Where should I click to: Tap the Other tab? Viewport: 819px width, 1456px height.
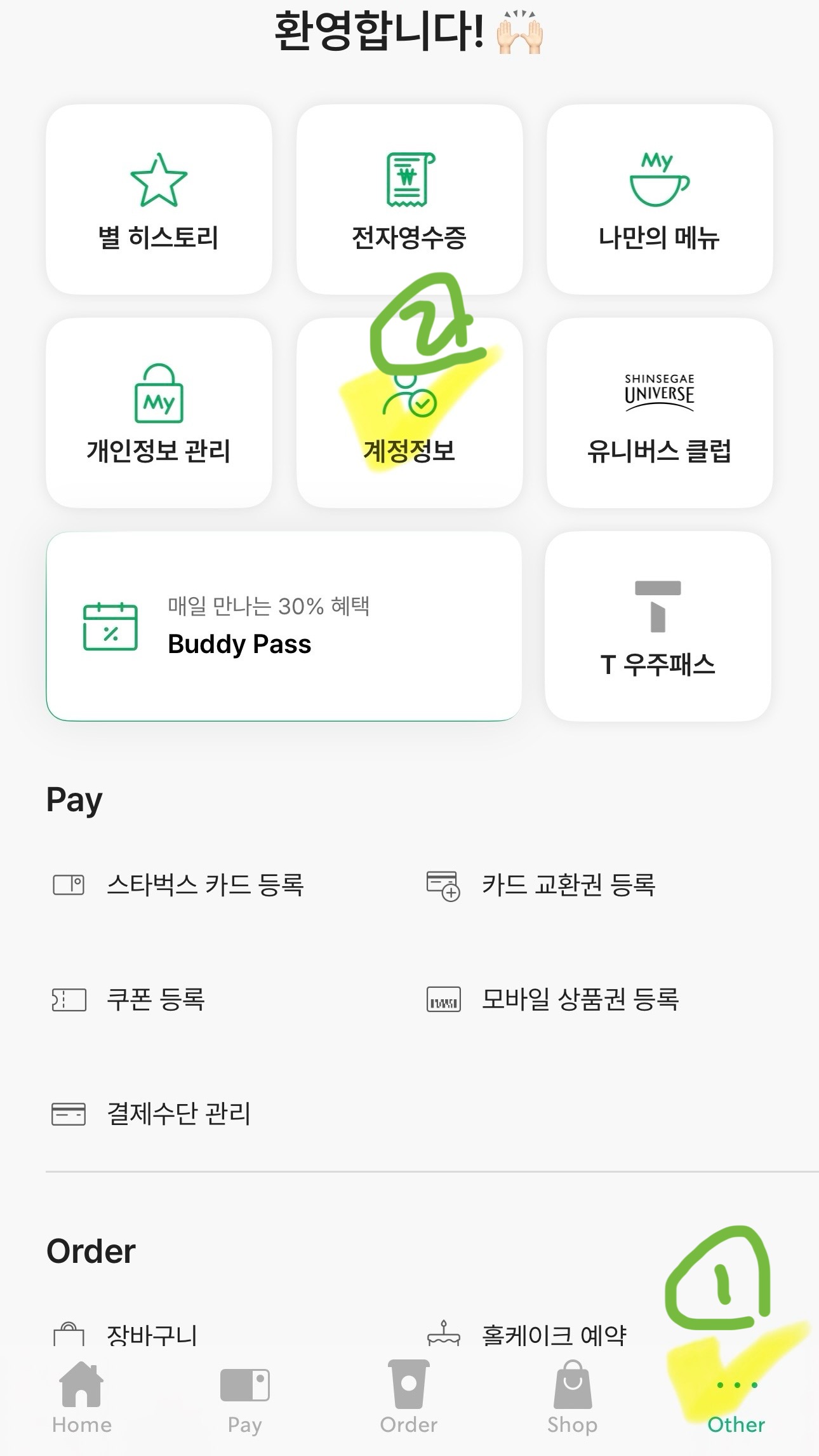pos(736,1404)
